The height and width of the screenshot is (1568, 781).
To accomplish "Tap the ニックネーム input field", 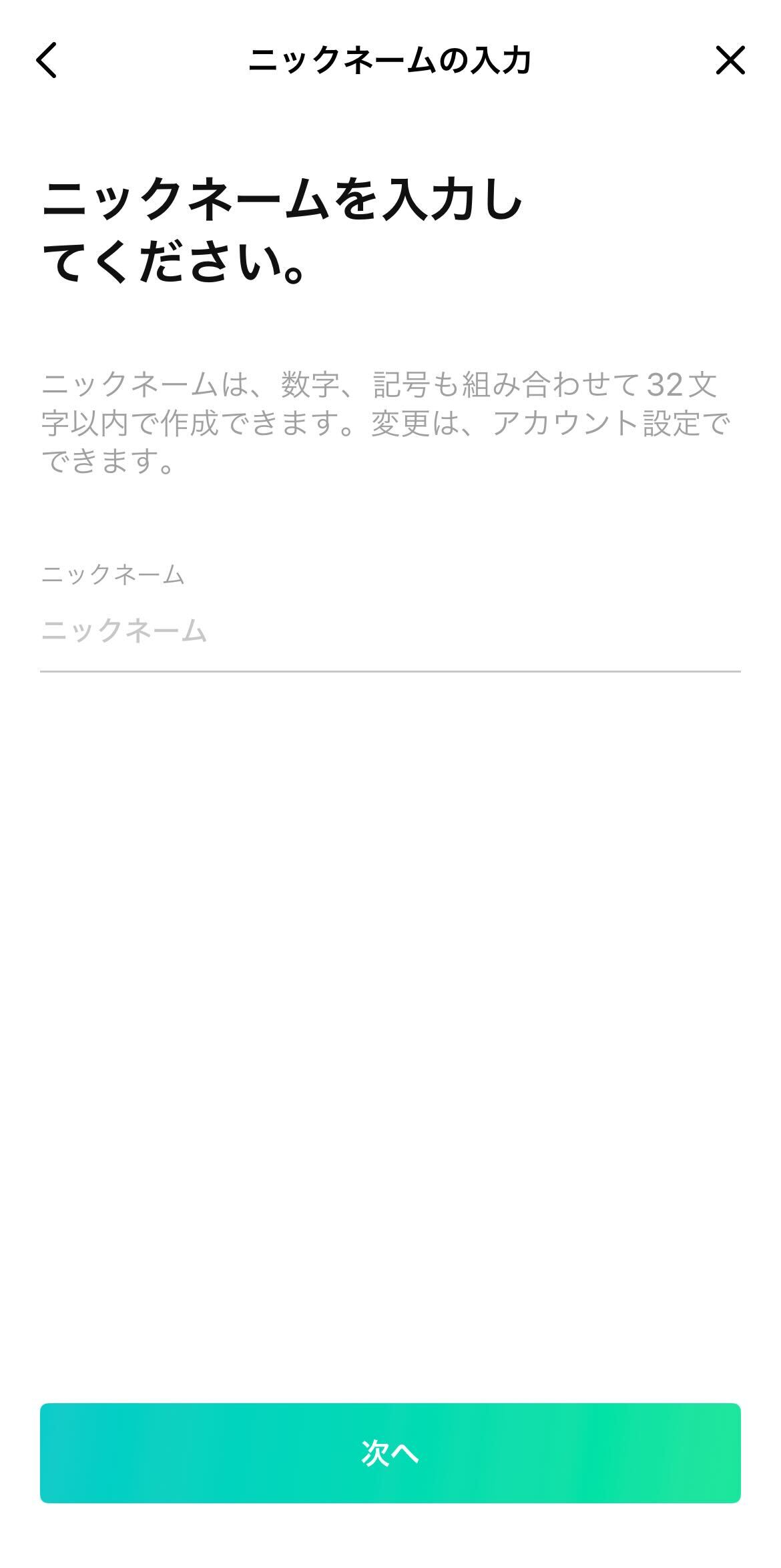I will pos(390,631).
